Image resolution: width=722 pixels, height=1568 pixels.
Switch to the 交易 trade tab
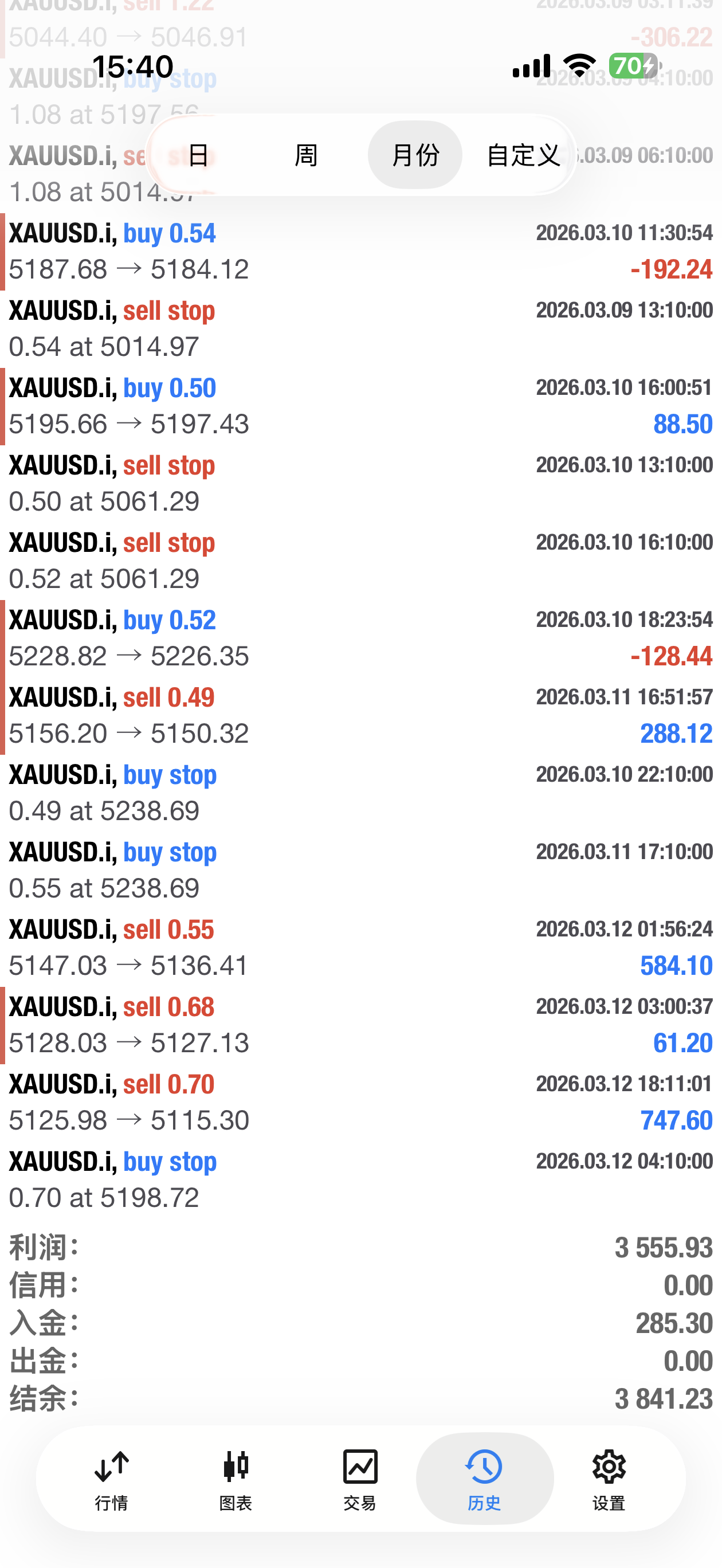coord(360,1478)
